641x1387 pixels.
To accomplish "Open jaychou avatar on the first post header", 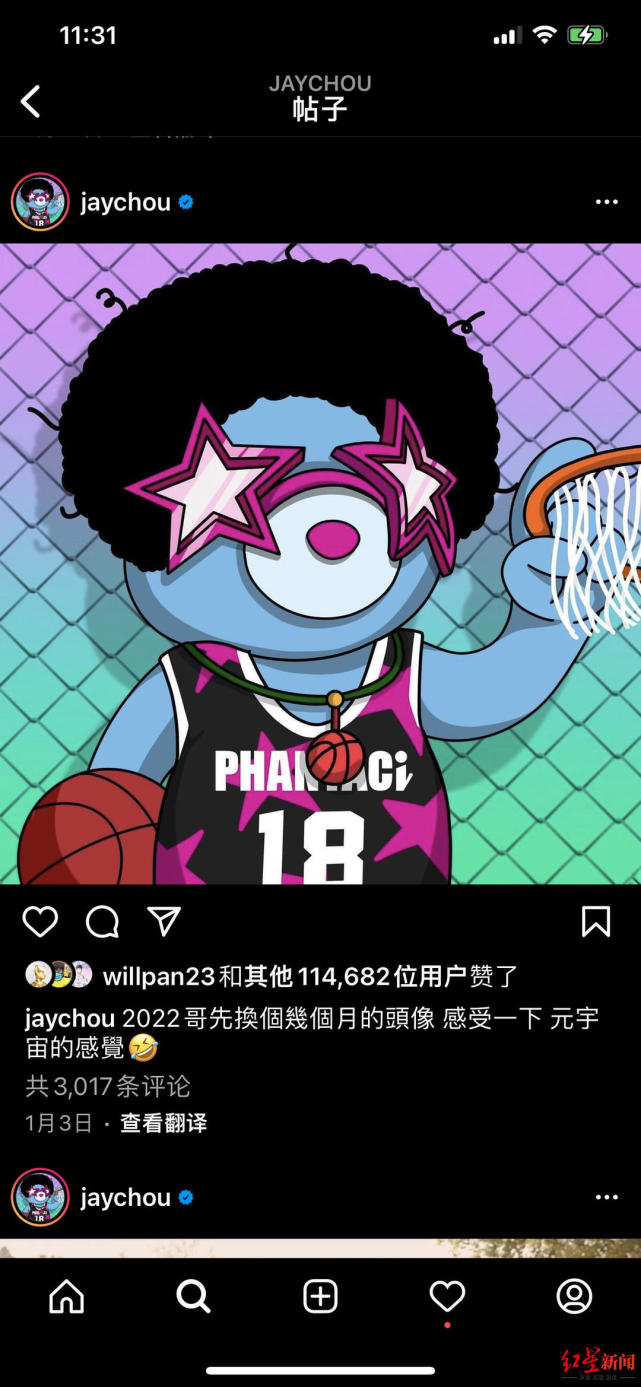I will tap(40, 202).
